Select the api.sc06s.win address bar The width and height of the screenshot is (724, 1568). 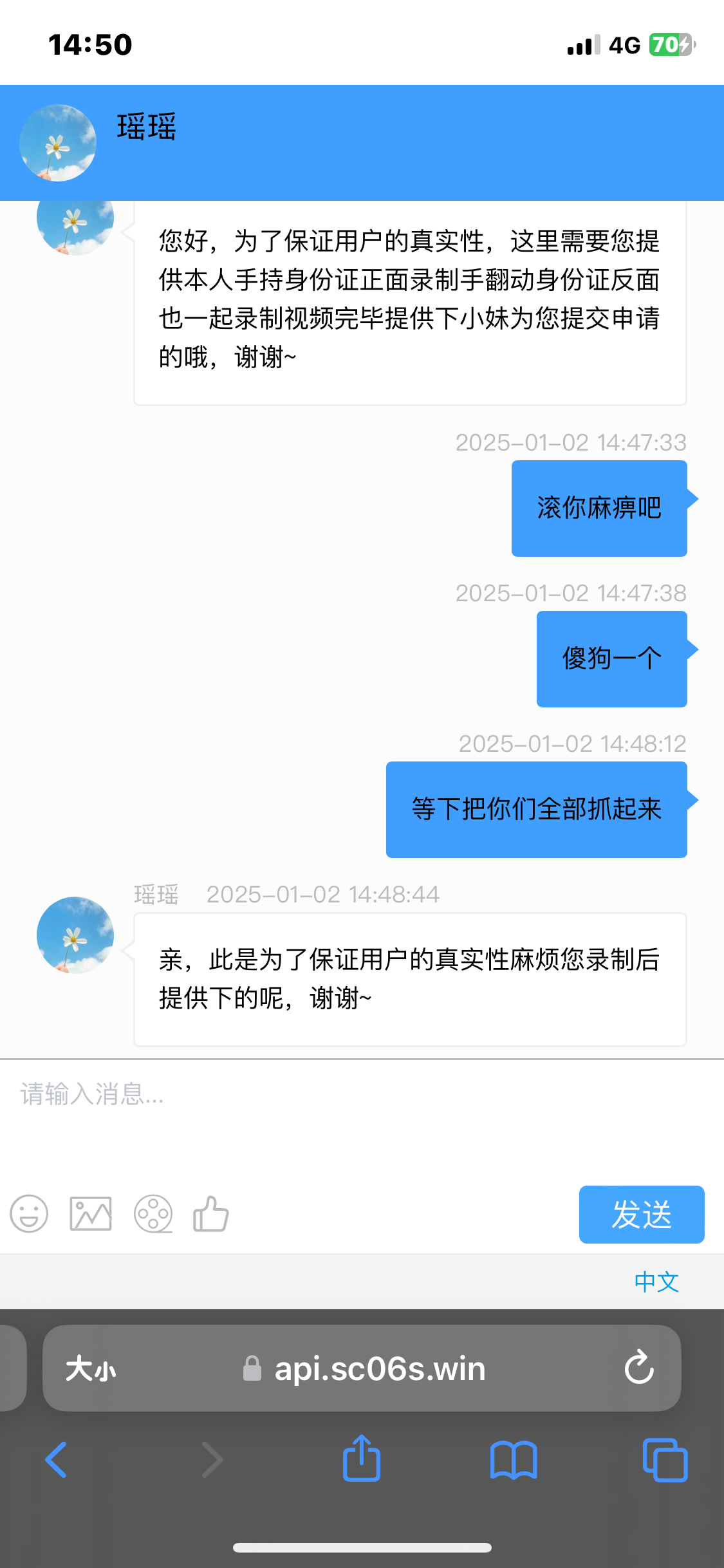click(x=380, y=1368)
